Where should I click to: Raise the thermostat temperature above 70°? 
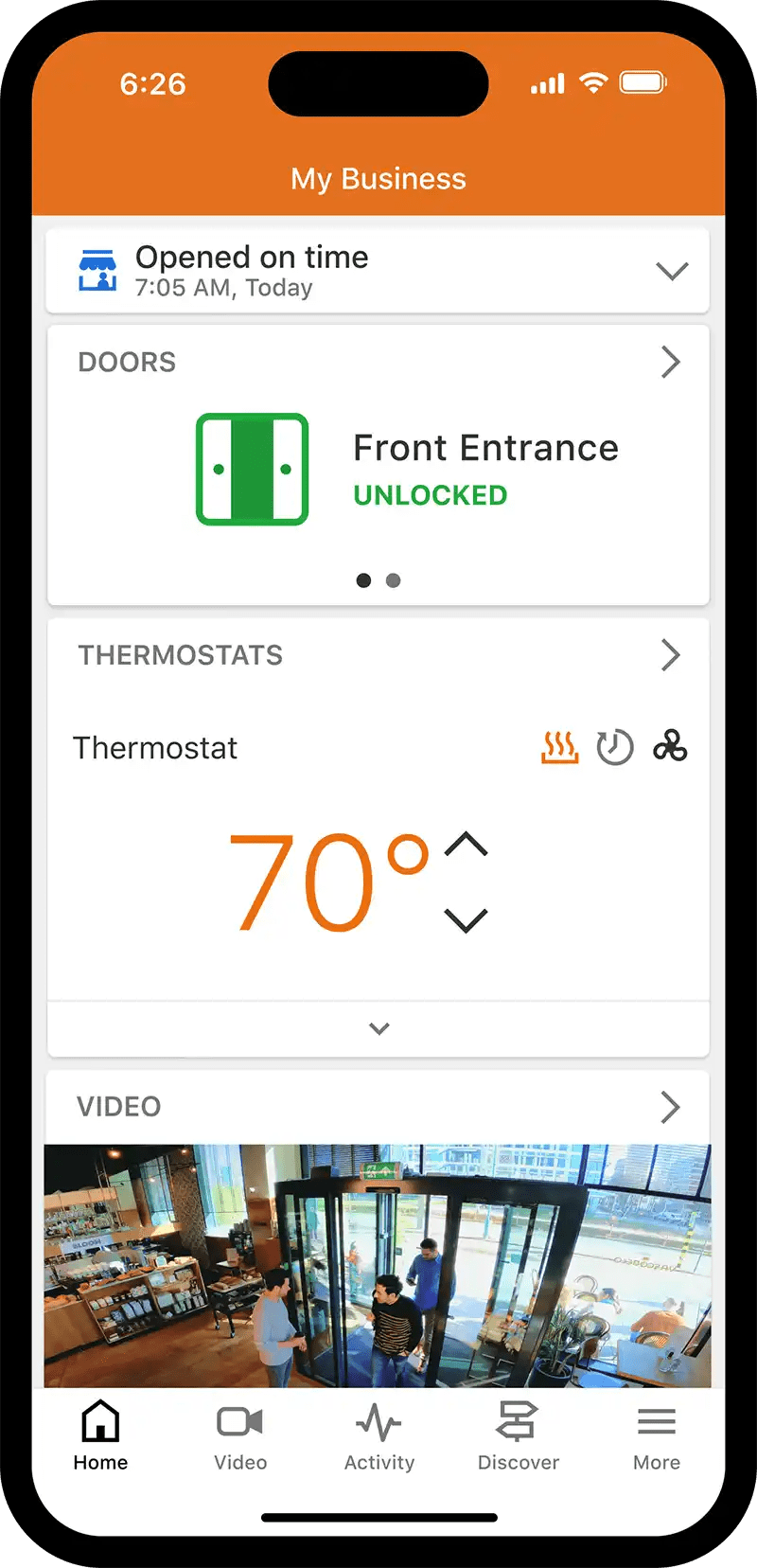pos(466,844)
